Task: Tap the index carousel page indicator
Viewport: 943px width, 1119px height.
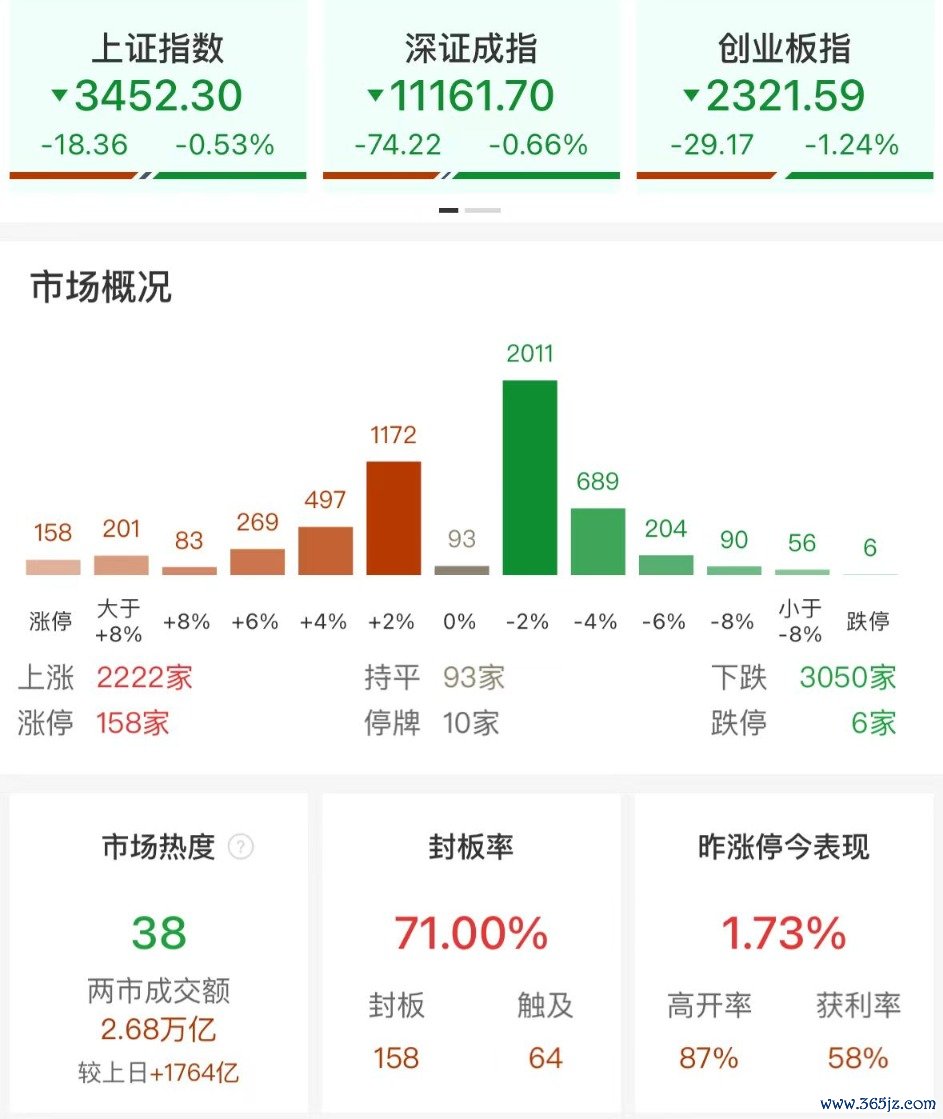Action: 470,210
